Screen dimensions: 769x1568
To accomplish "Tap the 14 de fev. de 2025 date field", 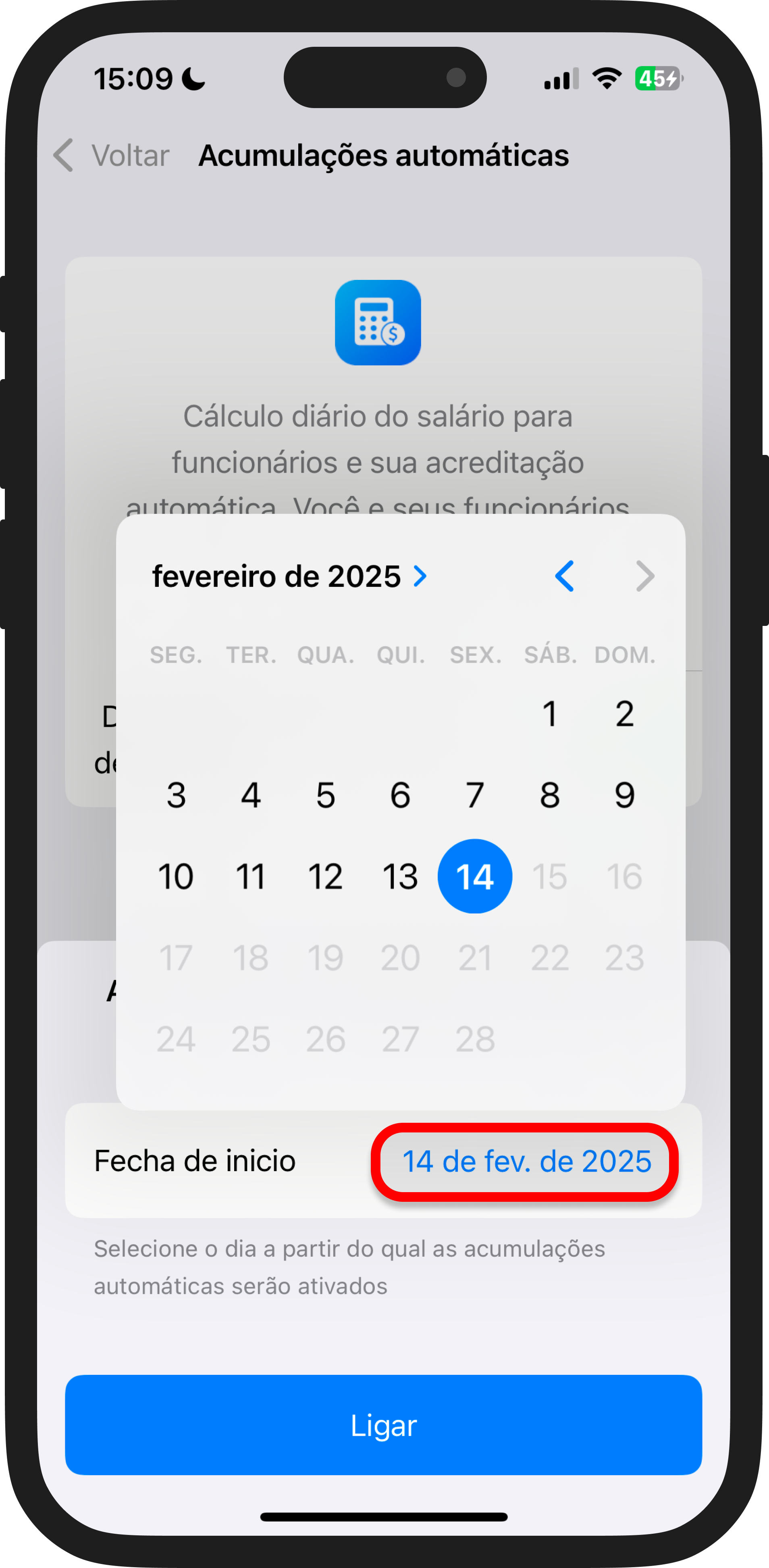I will tap(526, 1161).
